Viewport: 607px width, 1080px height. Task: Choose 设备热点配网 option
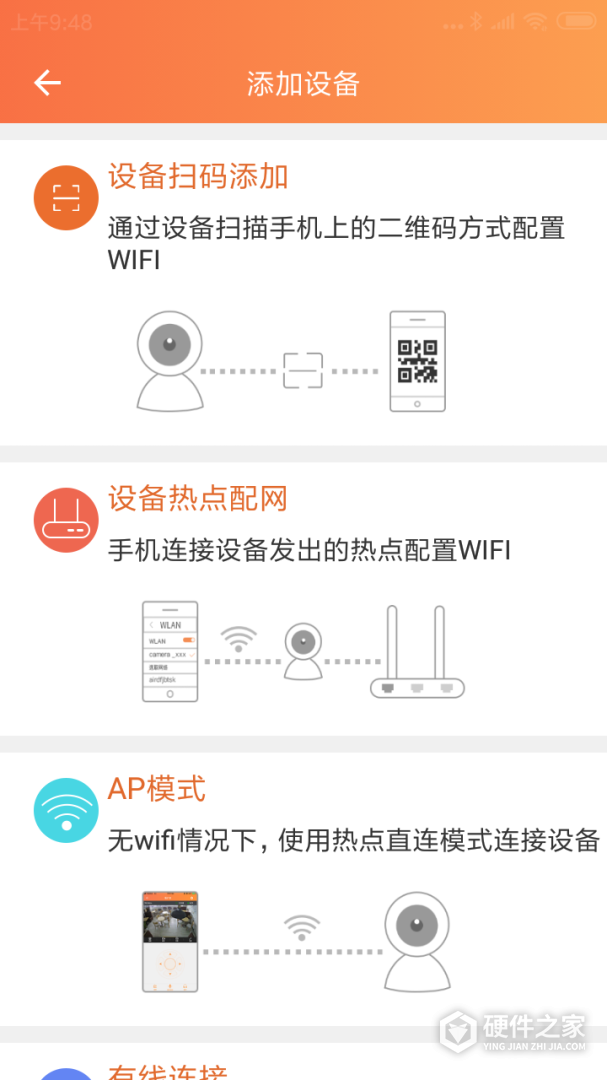pyautogui.click(x=198, y=498)
